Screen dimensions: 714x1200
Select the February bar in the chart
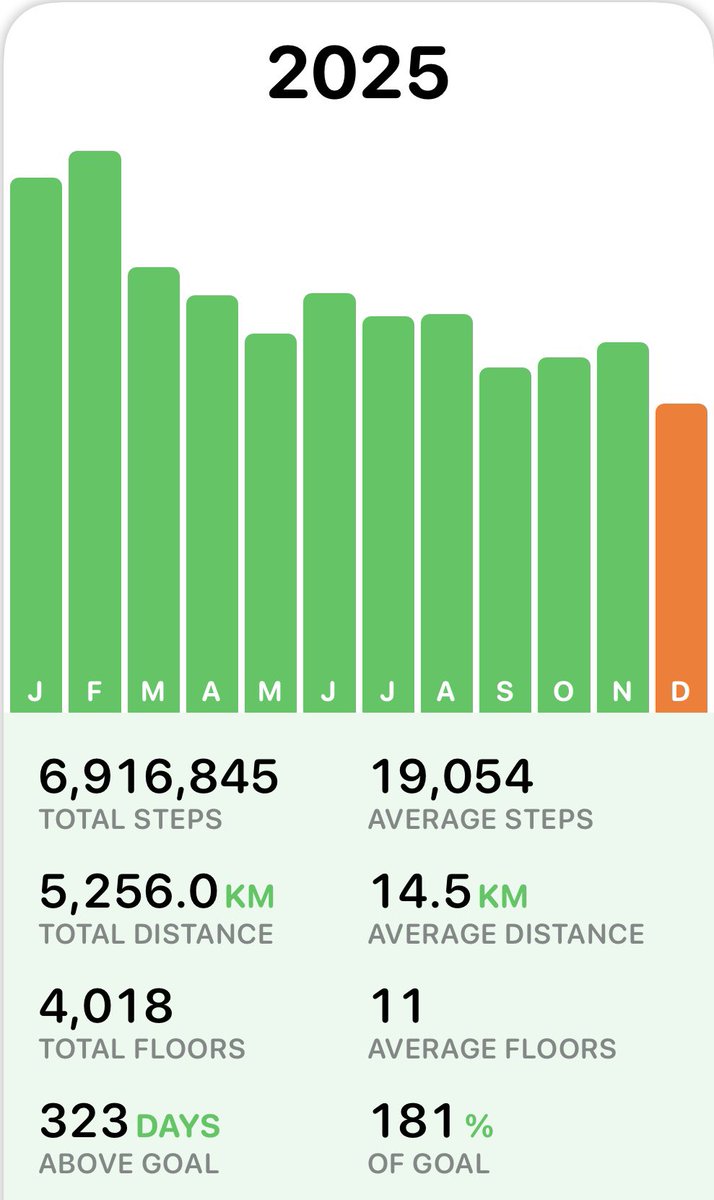95,432
